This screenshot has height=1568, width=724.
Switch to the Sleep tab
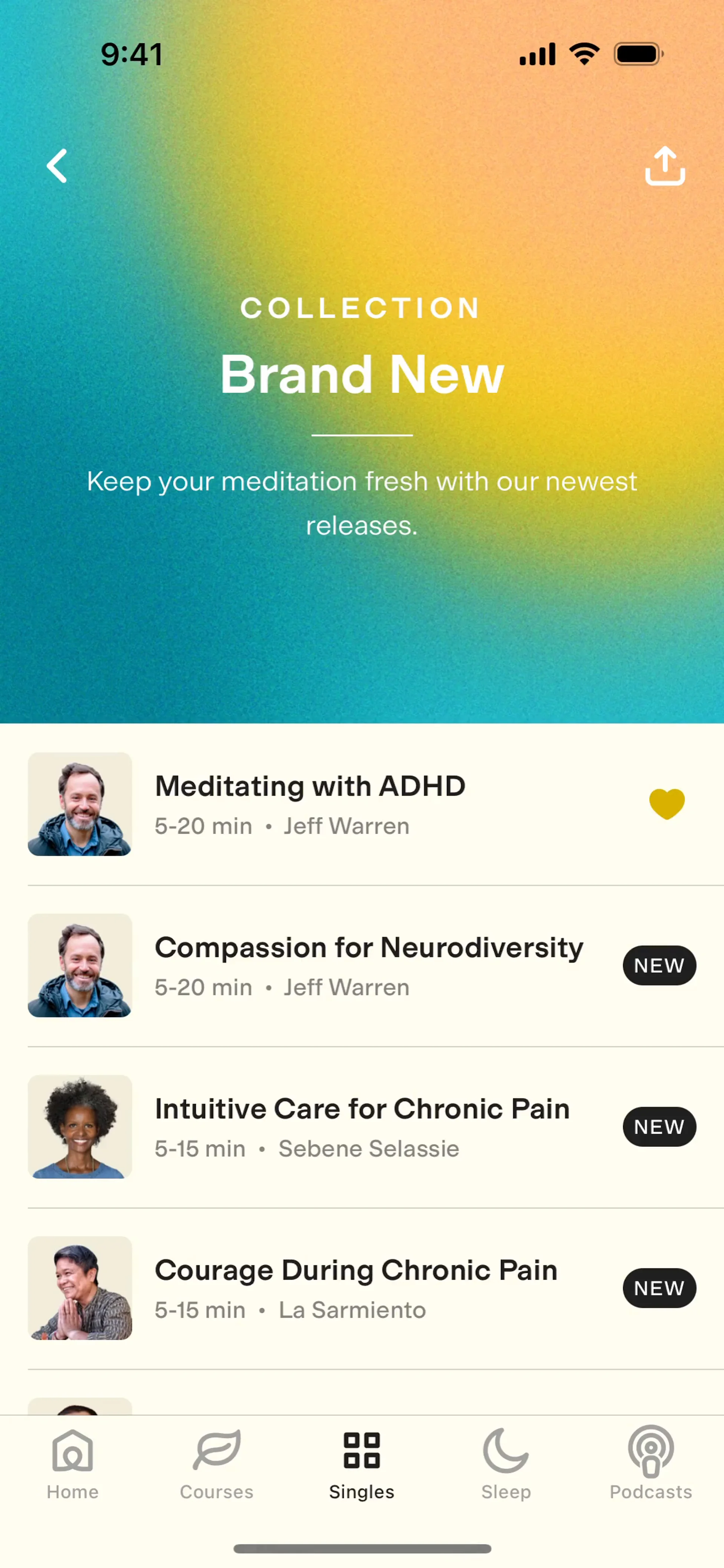(506, 1464)
